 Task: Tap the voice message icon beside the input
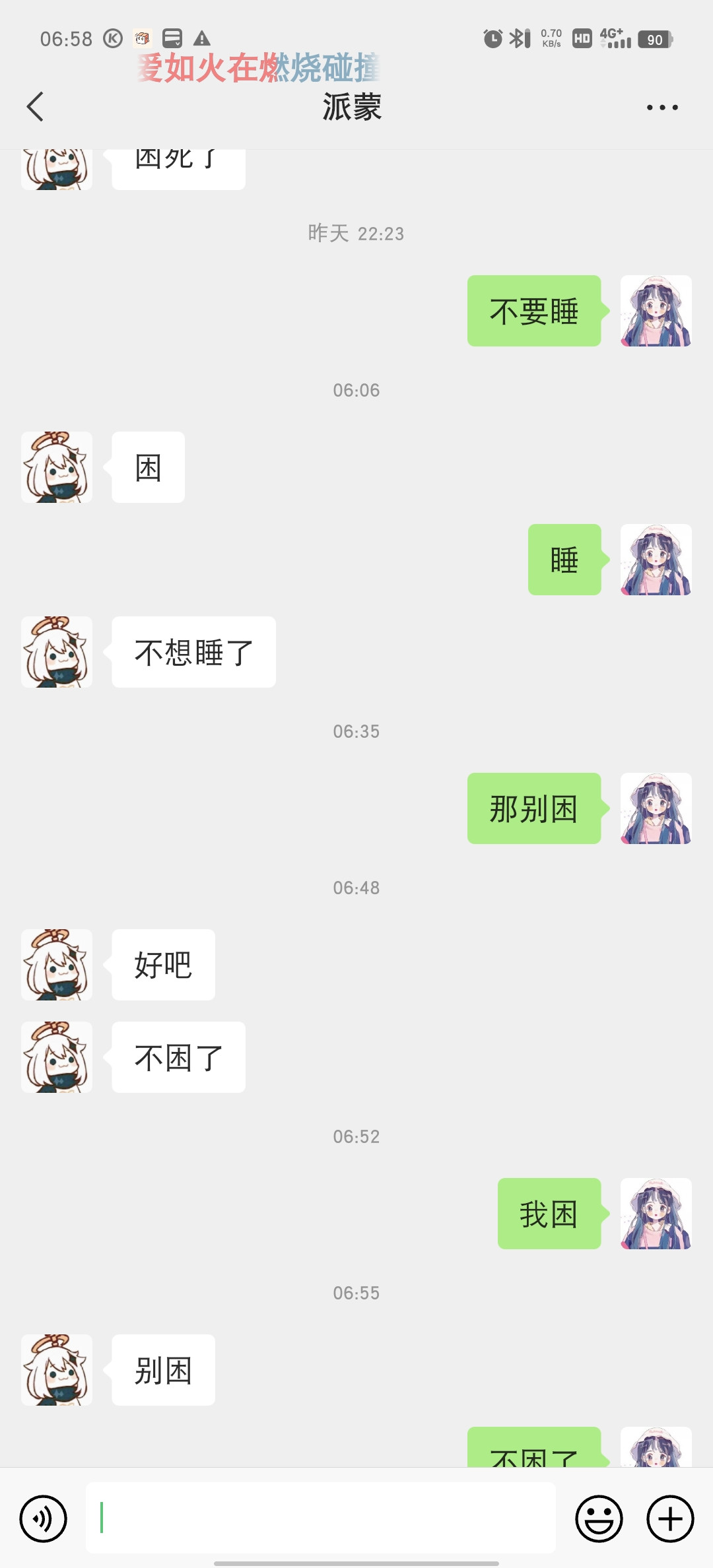click(x=42, y=1519)
